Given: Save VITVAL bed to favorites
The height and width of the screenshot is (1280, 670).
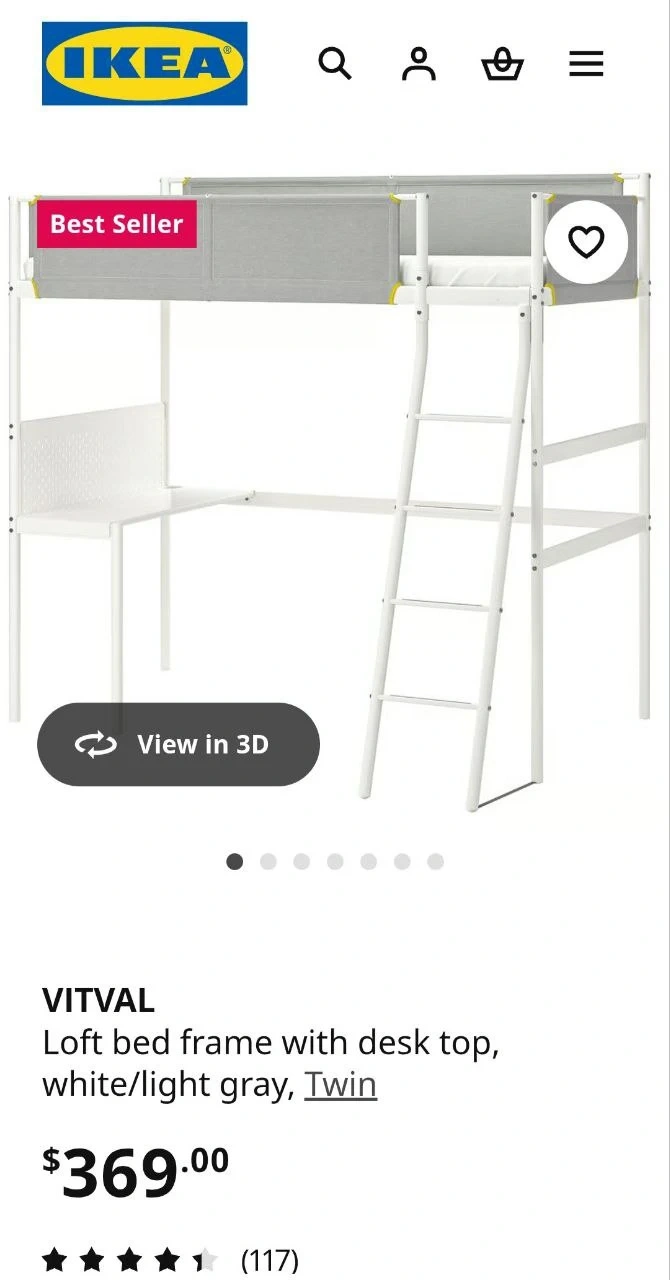Looking at the screenshot, I should 586,242.
